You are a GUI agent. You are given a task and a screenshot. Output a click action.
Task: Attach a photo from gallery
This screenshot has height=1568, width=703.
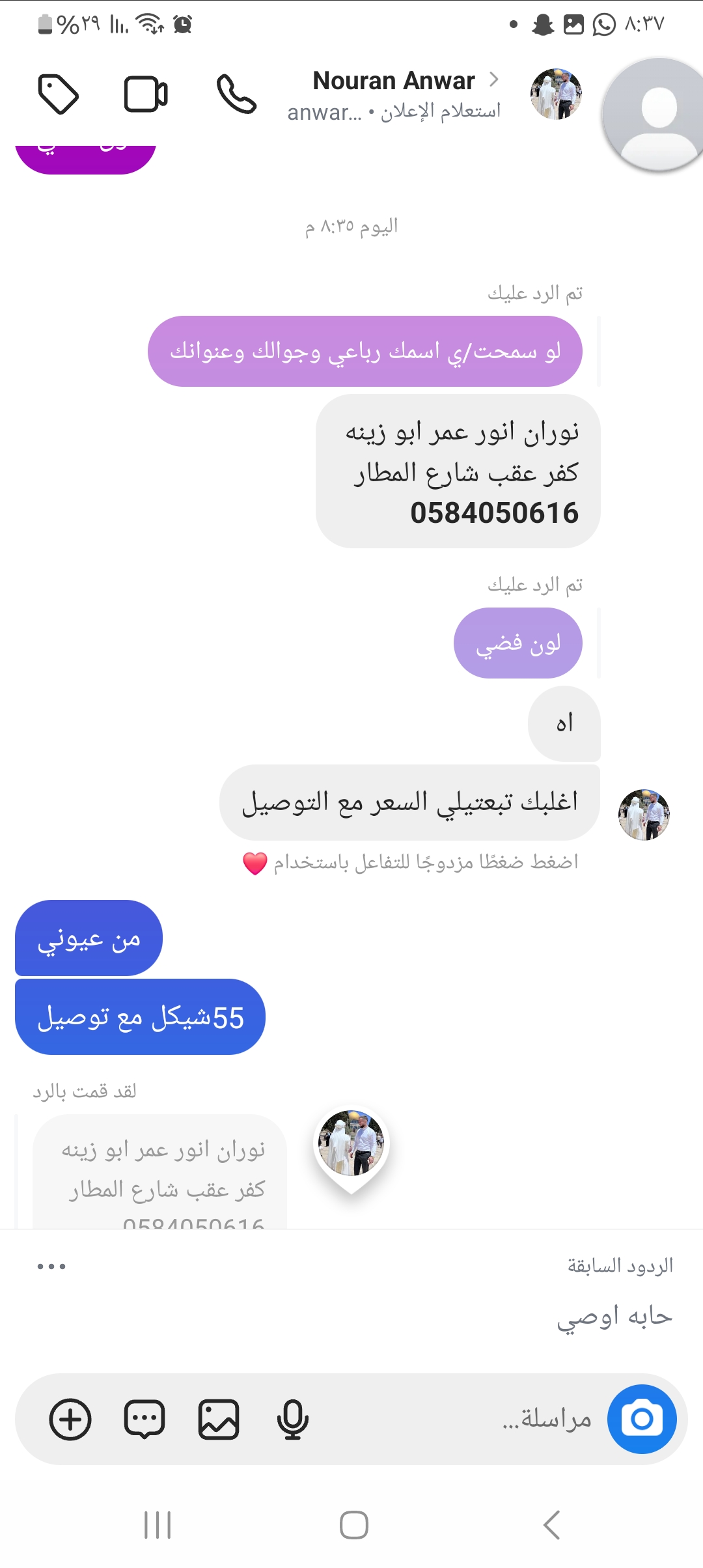tap(219, 1419)
